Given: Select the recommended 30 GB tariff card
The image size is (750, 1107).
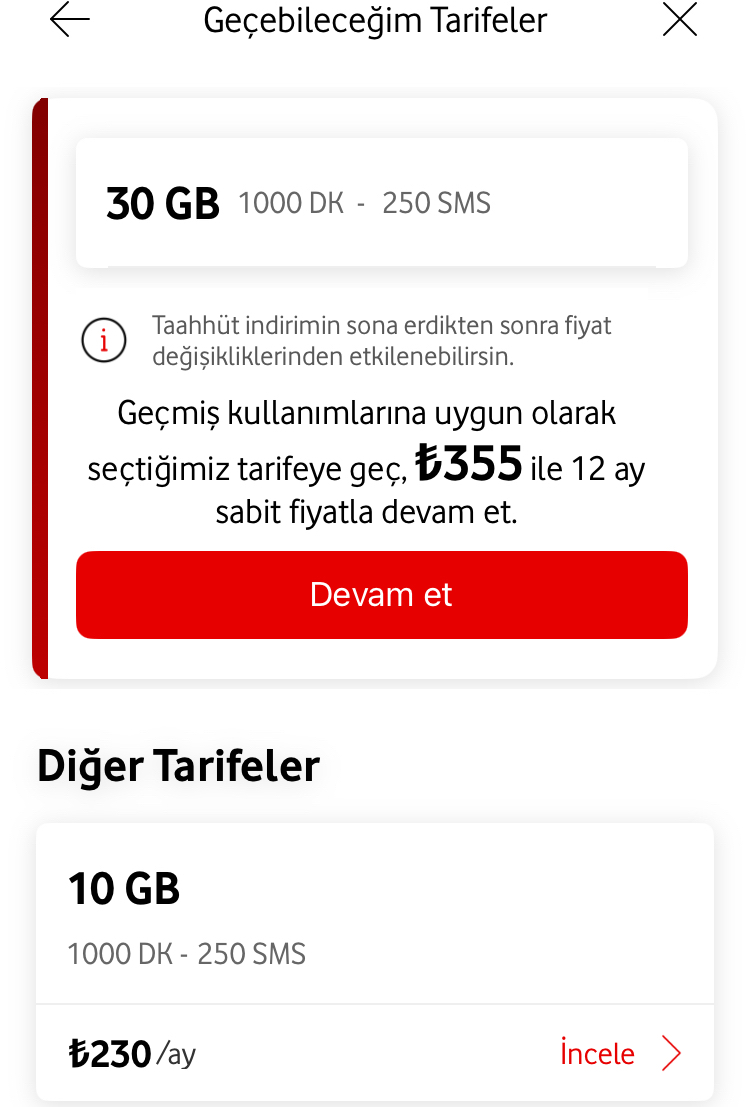Looking at the screenshot, I should [x=382, y=203].
